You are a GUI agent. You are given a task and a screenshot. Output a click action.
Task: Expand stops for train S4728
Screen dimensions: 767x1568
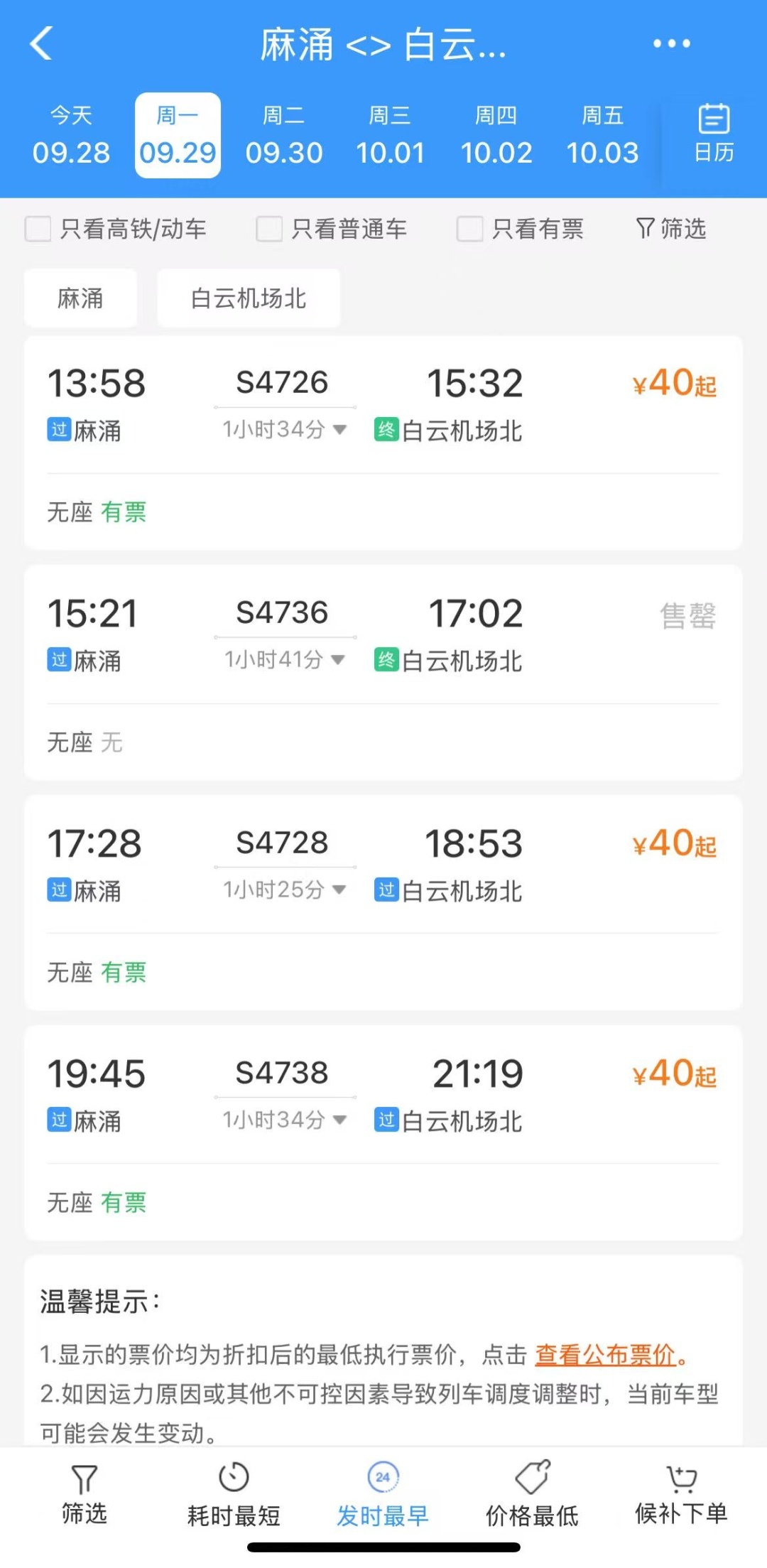coord(285,890)
